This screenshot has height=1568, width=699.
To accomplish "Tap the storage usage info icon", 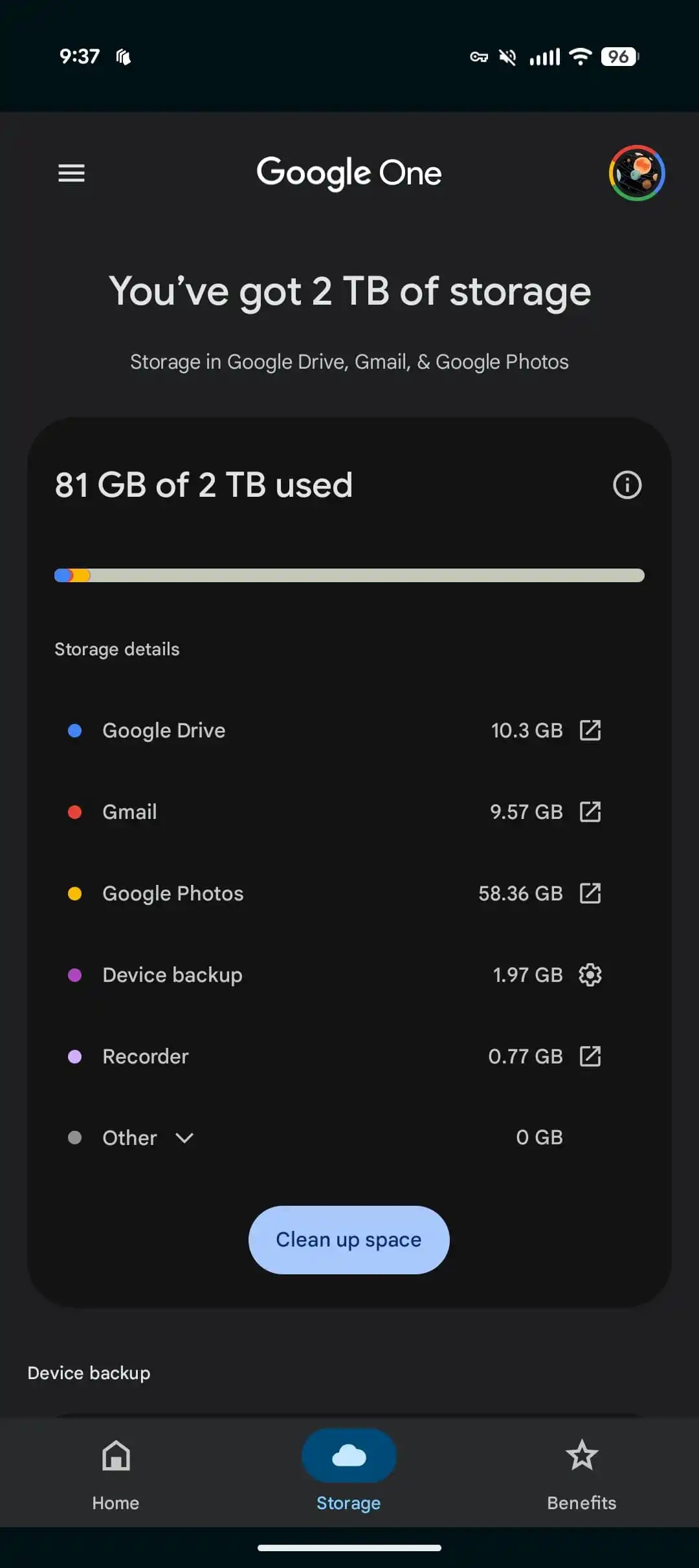I will [x=627, y=485].
